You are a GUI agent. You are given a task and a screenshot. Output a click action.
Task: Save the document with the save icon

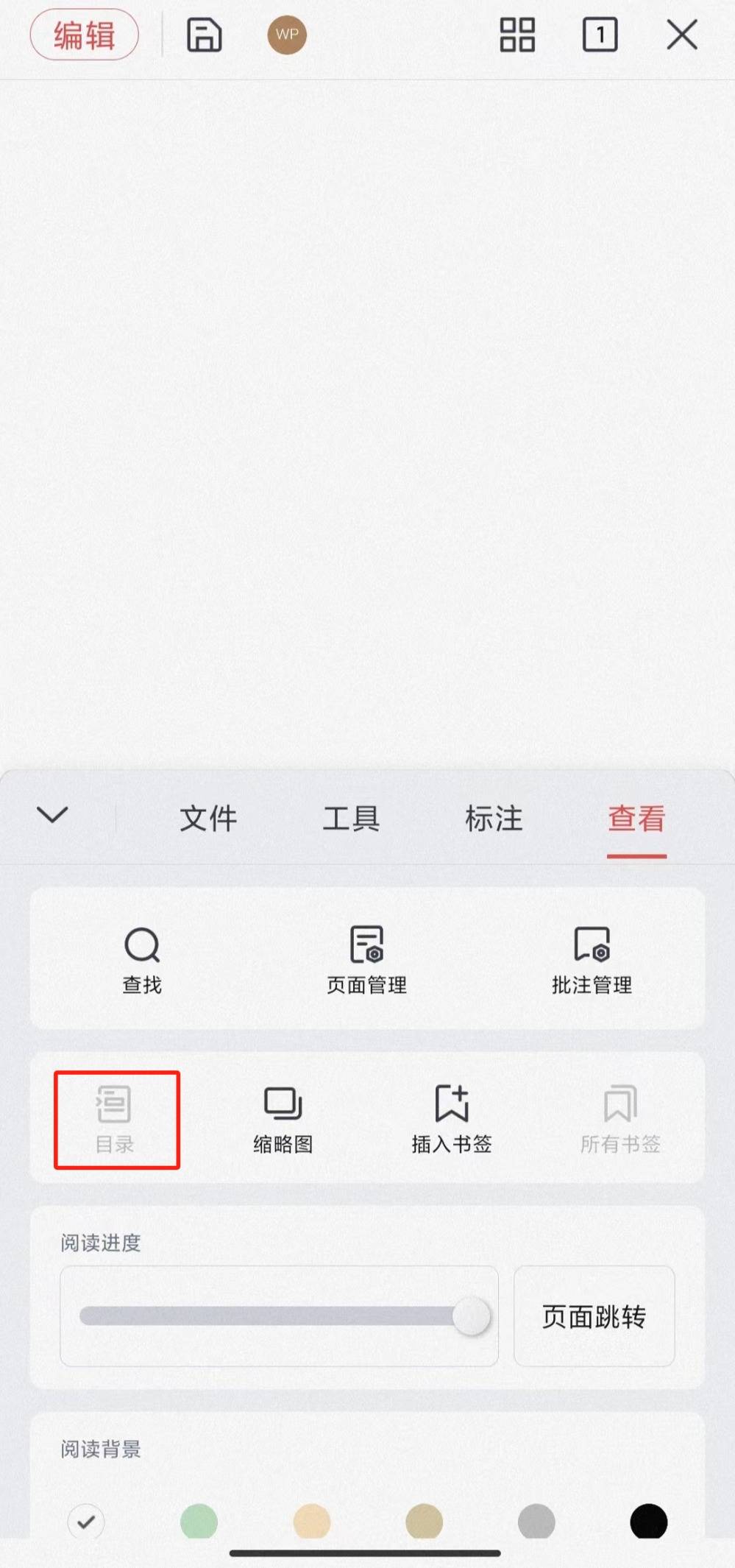[204, 35]
